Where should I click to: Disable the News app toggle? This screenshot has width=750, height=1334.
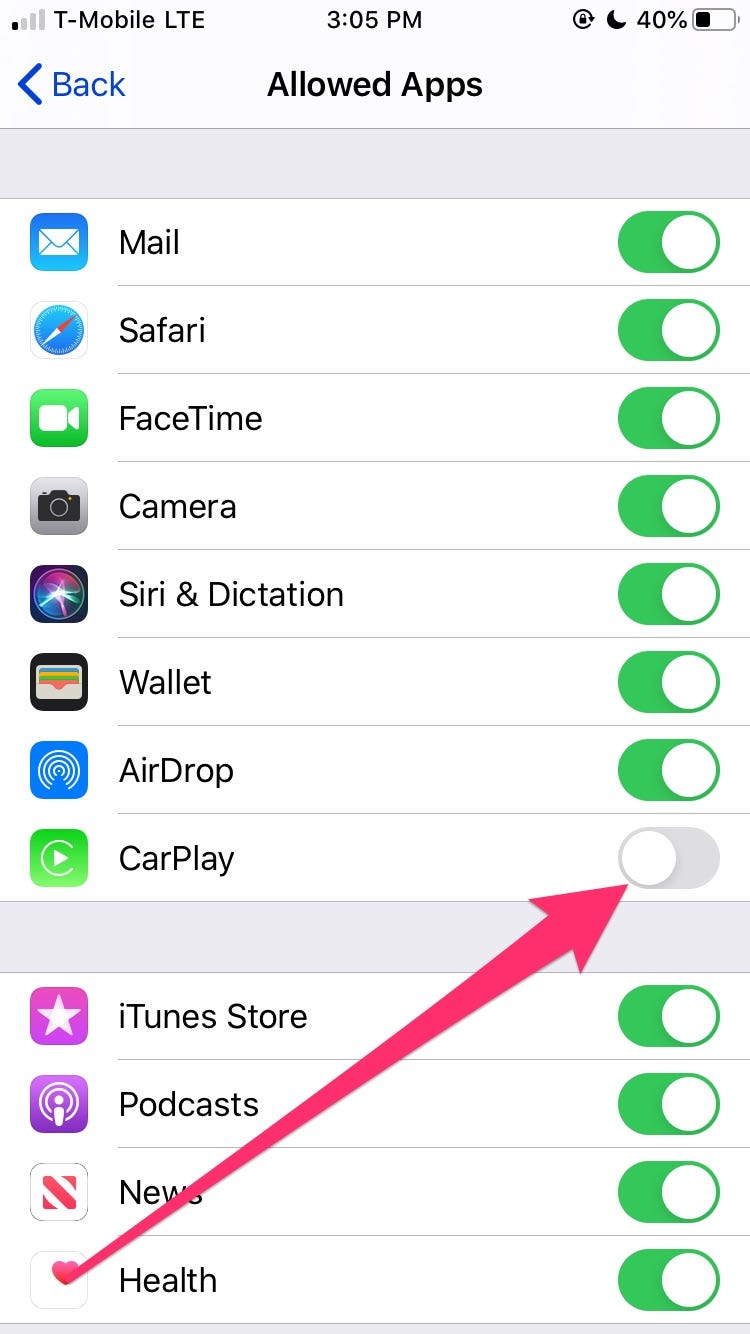click(668, 1192)
